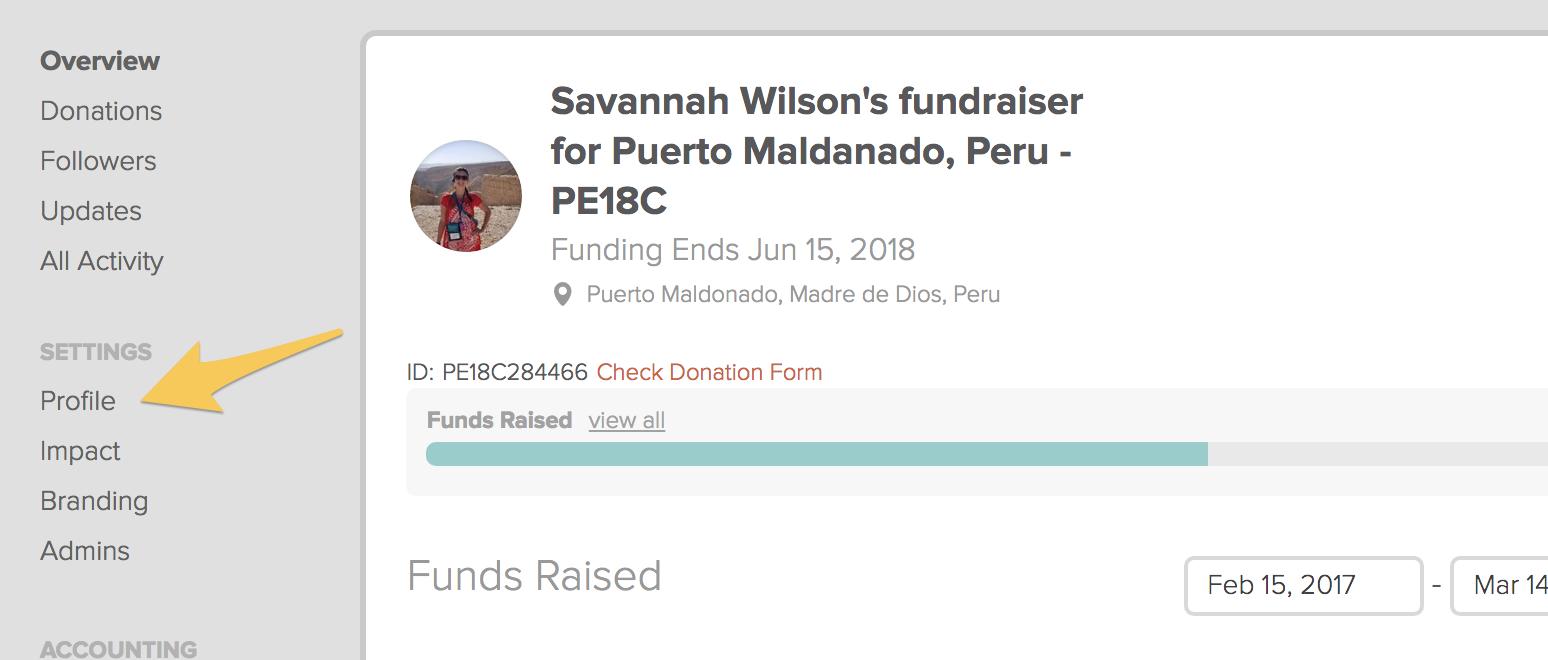Select Updates in the sidebar
Viewport: 1548px width, 660px height.
(x=91, y=211)
